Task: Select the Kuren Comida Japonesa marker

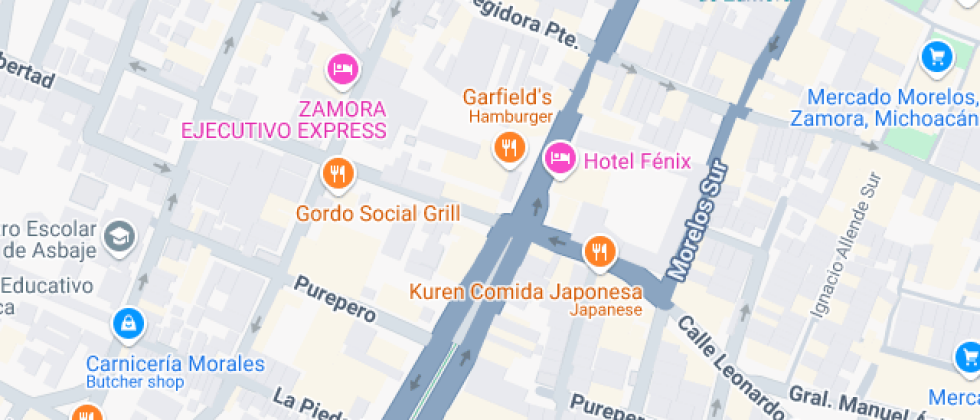Action: point(600,250)
